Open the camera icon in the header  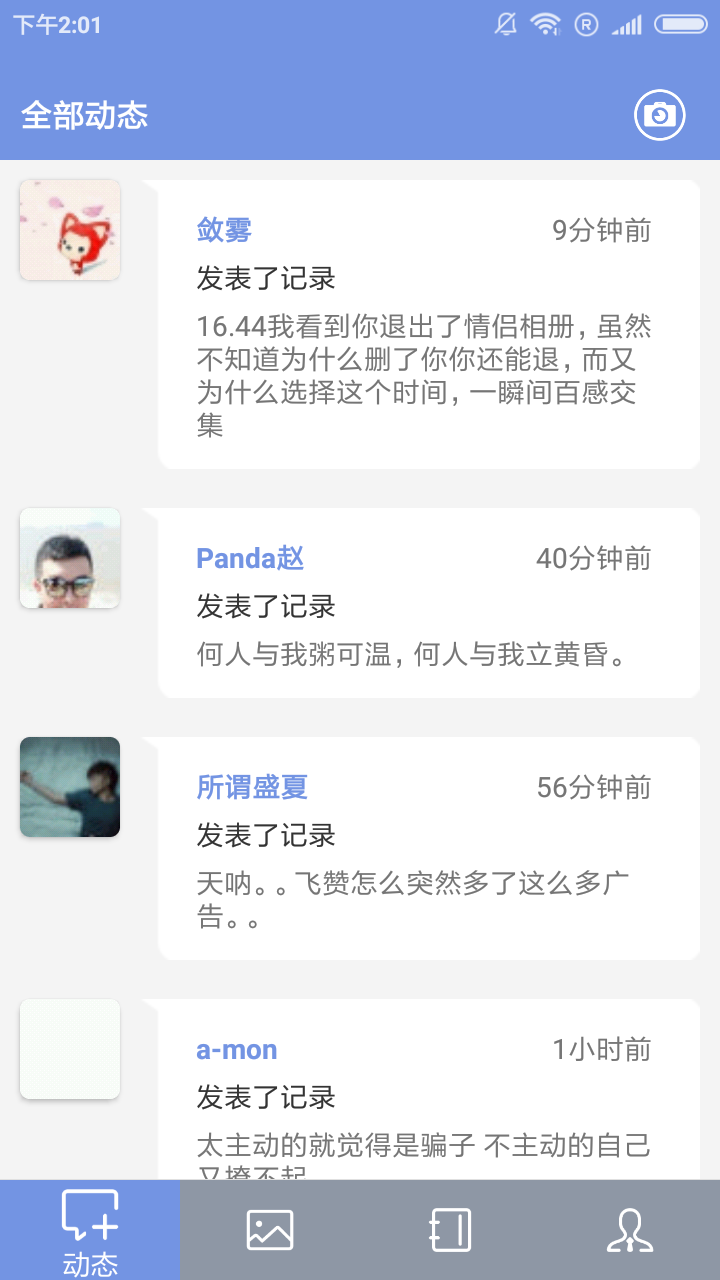(659, 116)
